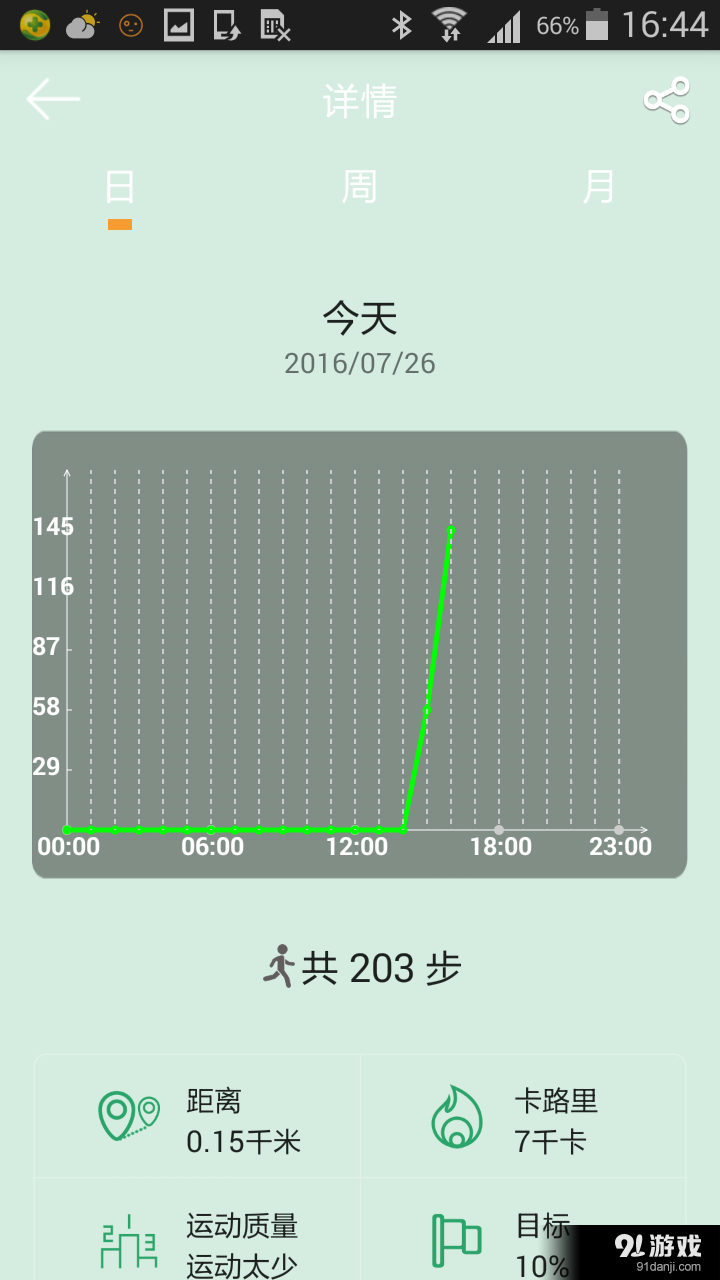Tap the share icon in top right
The height and width of the screenshot is (1280, 720).
click(x=664, y=99)
